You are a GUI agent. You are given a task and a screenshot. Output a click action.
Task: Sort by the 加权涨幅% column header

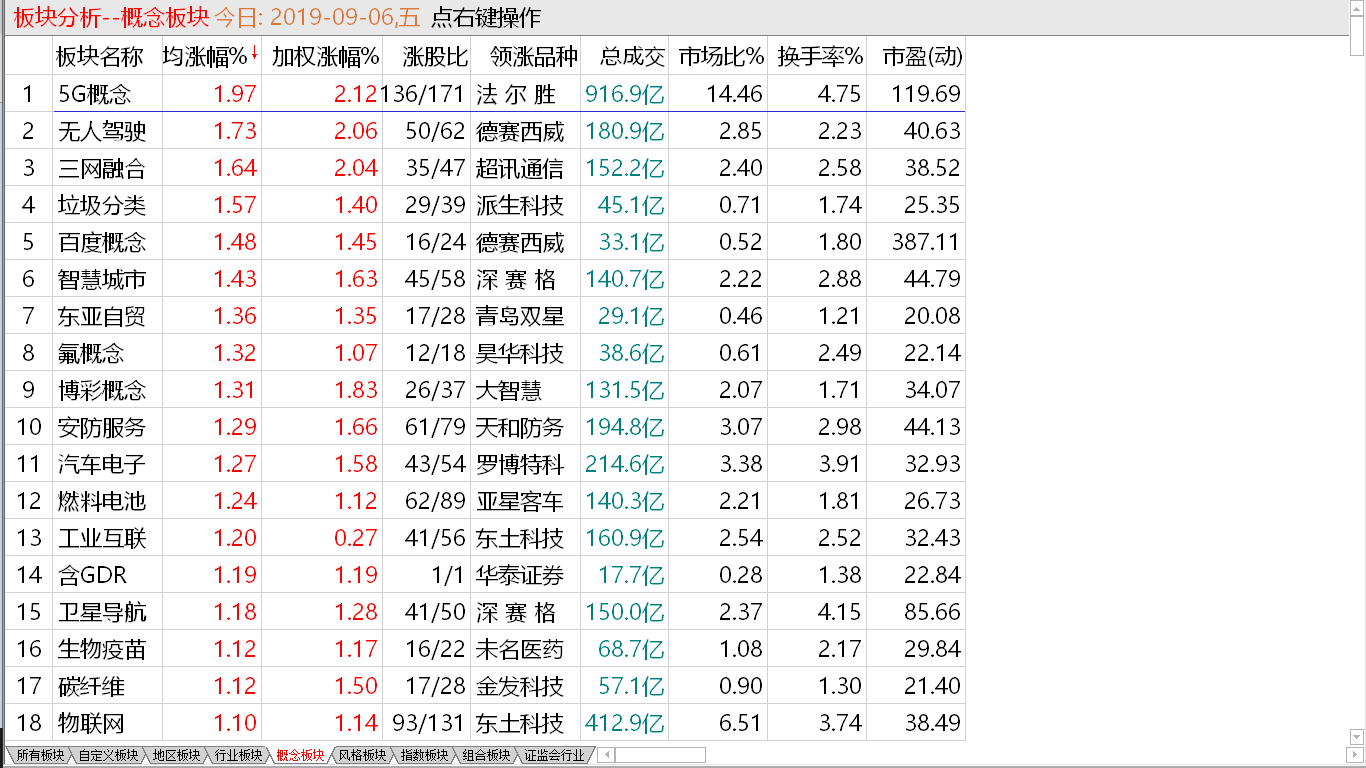(x=325, y=57)
